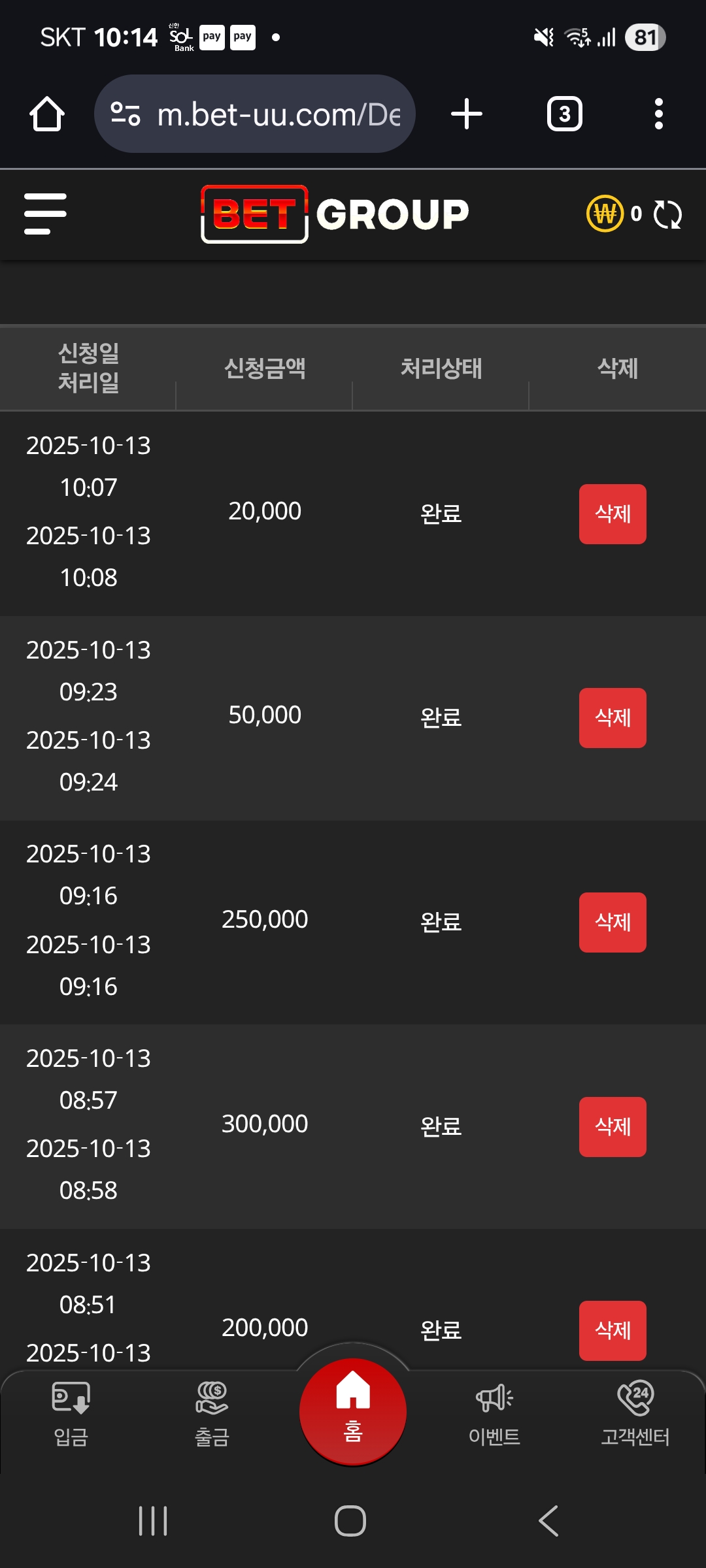Image resolution: width=706 pixels, height=1568 pixels.
Task: Switch to the 출금 withdrawal tab
Action: point(212,1414)
